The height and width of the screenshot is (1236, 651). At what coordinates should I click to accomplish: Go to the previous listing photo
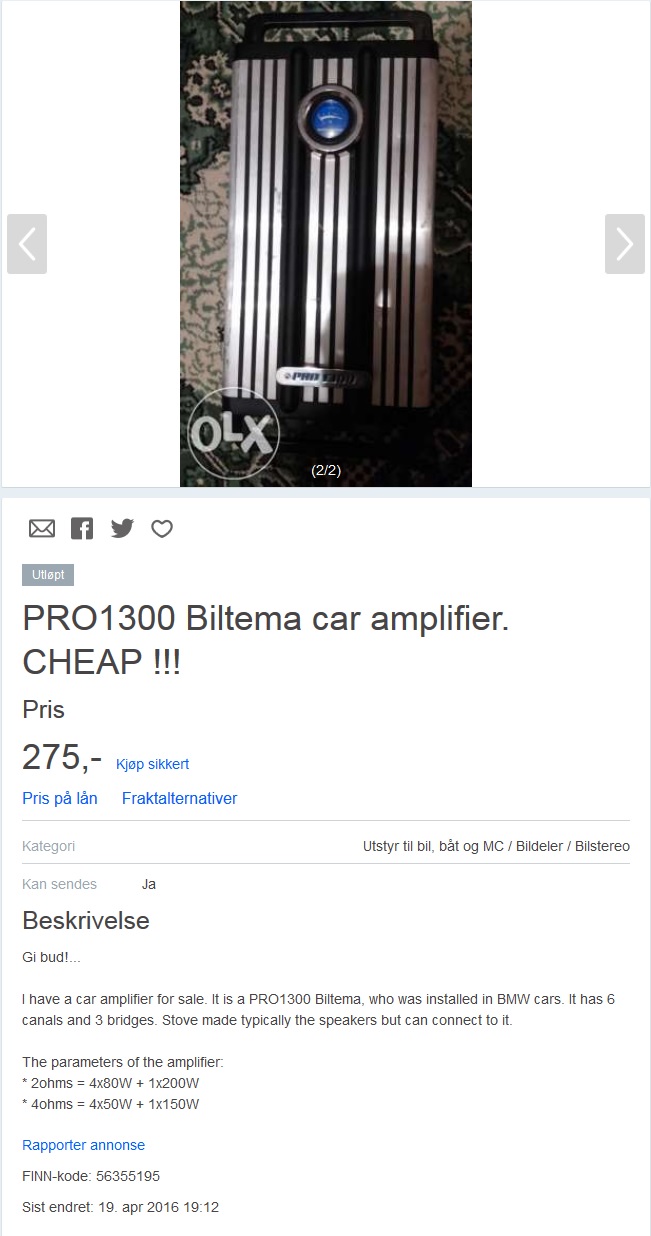(x=27, y=244)
